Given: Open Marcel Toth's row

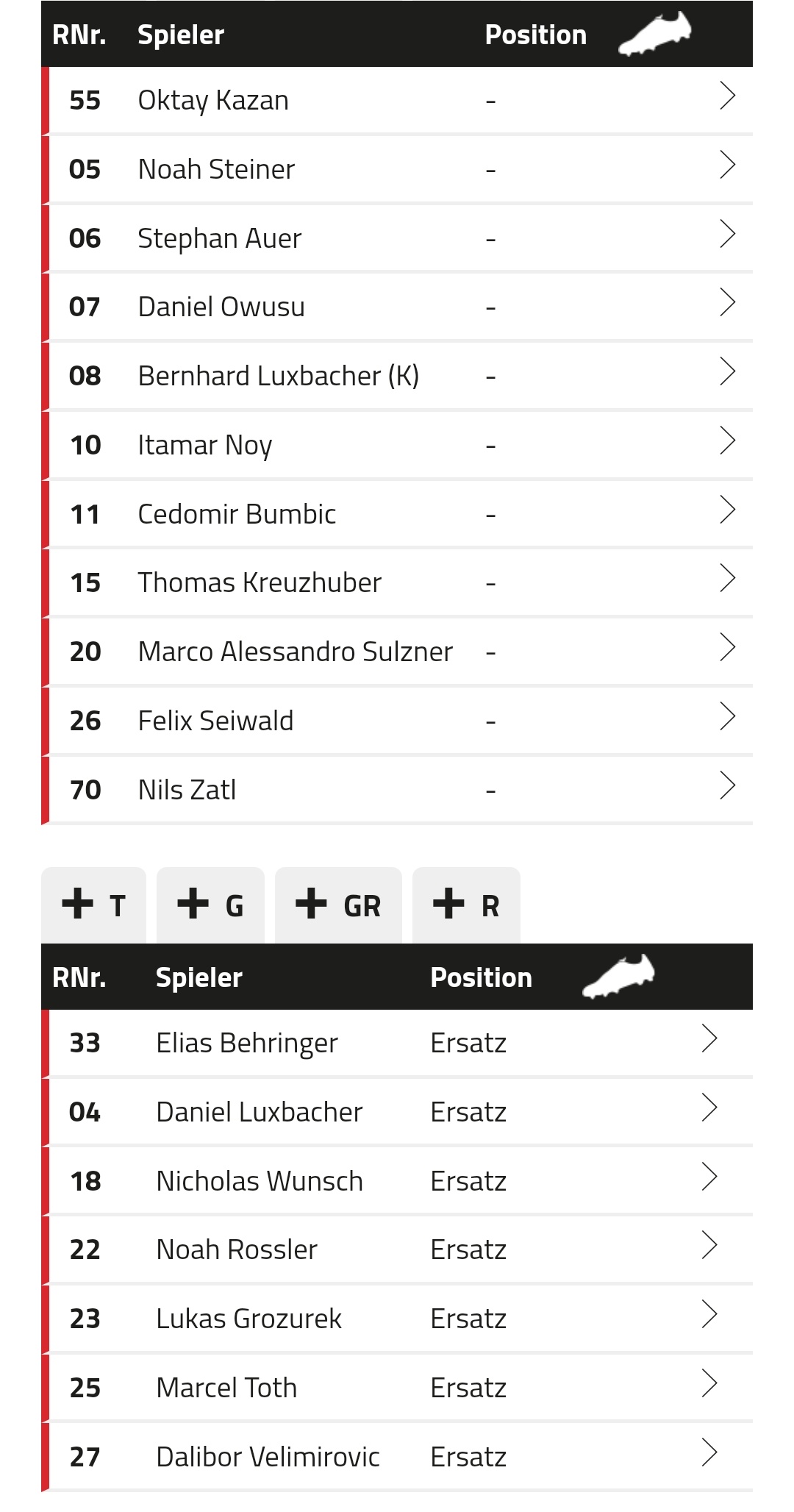Looking at the screenshot, I should point(397,1388).
